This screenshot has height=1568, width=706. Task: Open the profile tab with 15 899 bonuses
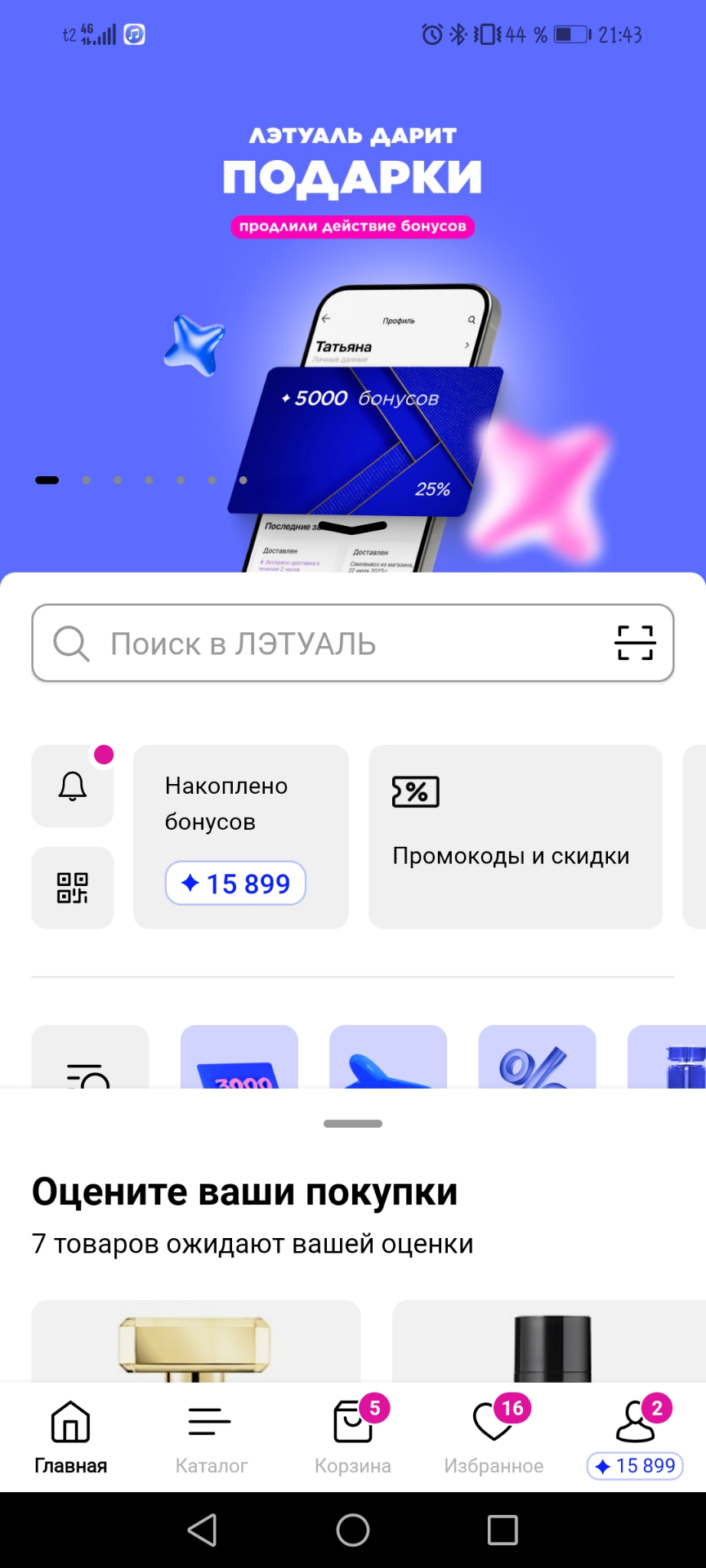pos(635,1439)
